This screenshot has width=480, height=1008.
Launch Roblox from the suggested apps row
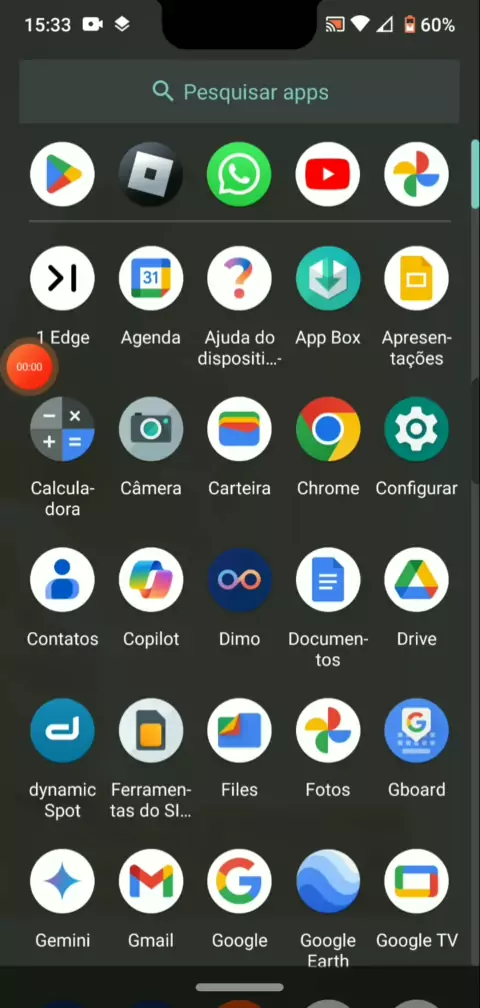coord(151,174)
